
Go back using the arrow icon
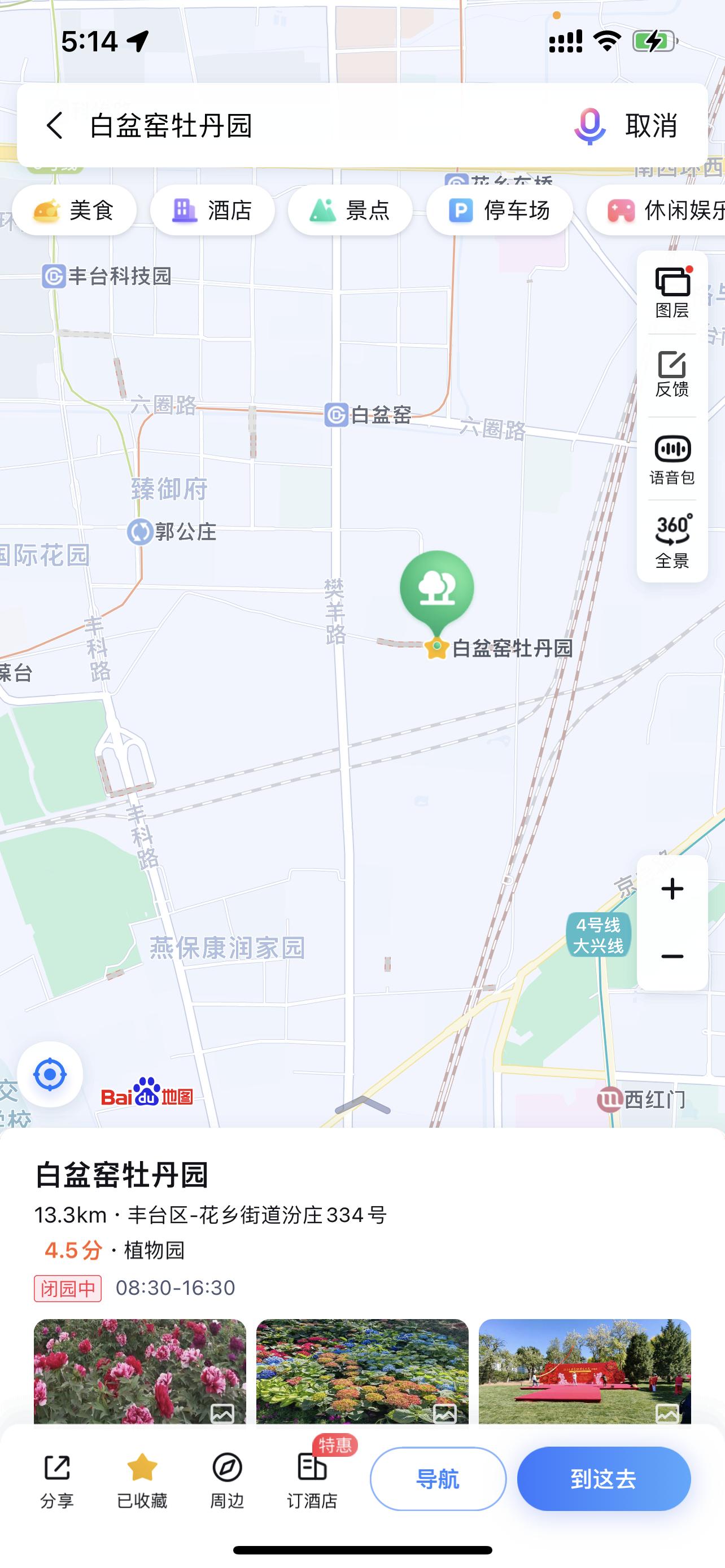55,125
